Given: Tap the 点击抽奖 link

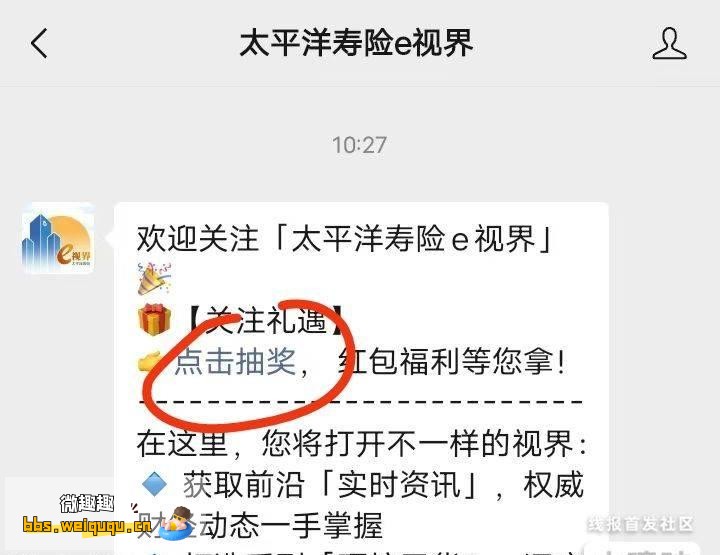Looking at the screenshot, I should coord(235,361).
